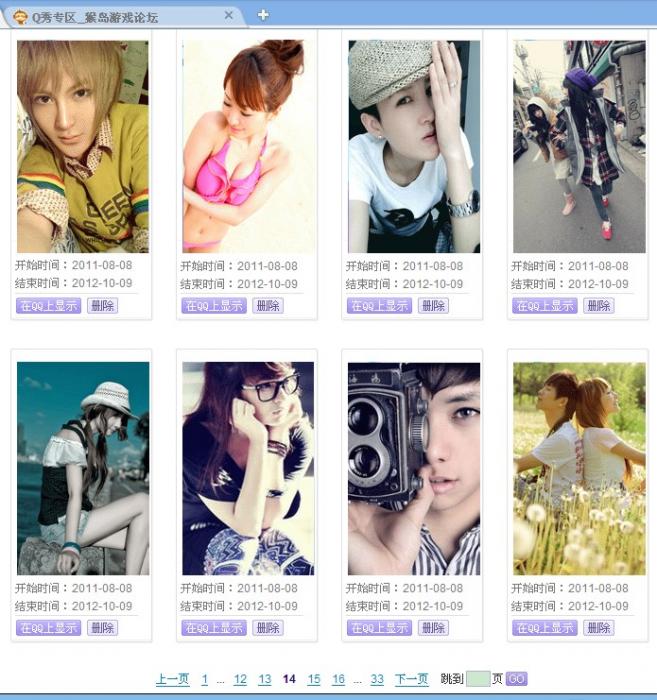Viewport: 657px width, 700px height.
Task: Open the photo with black glasses
Action: click(248, 468)
